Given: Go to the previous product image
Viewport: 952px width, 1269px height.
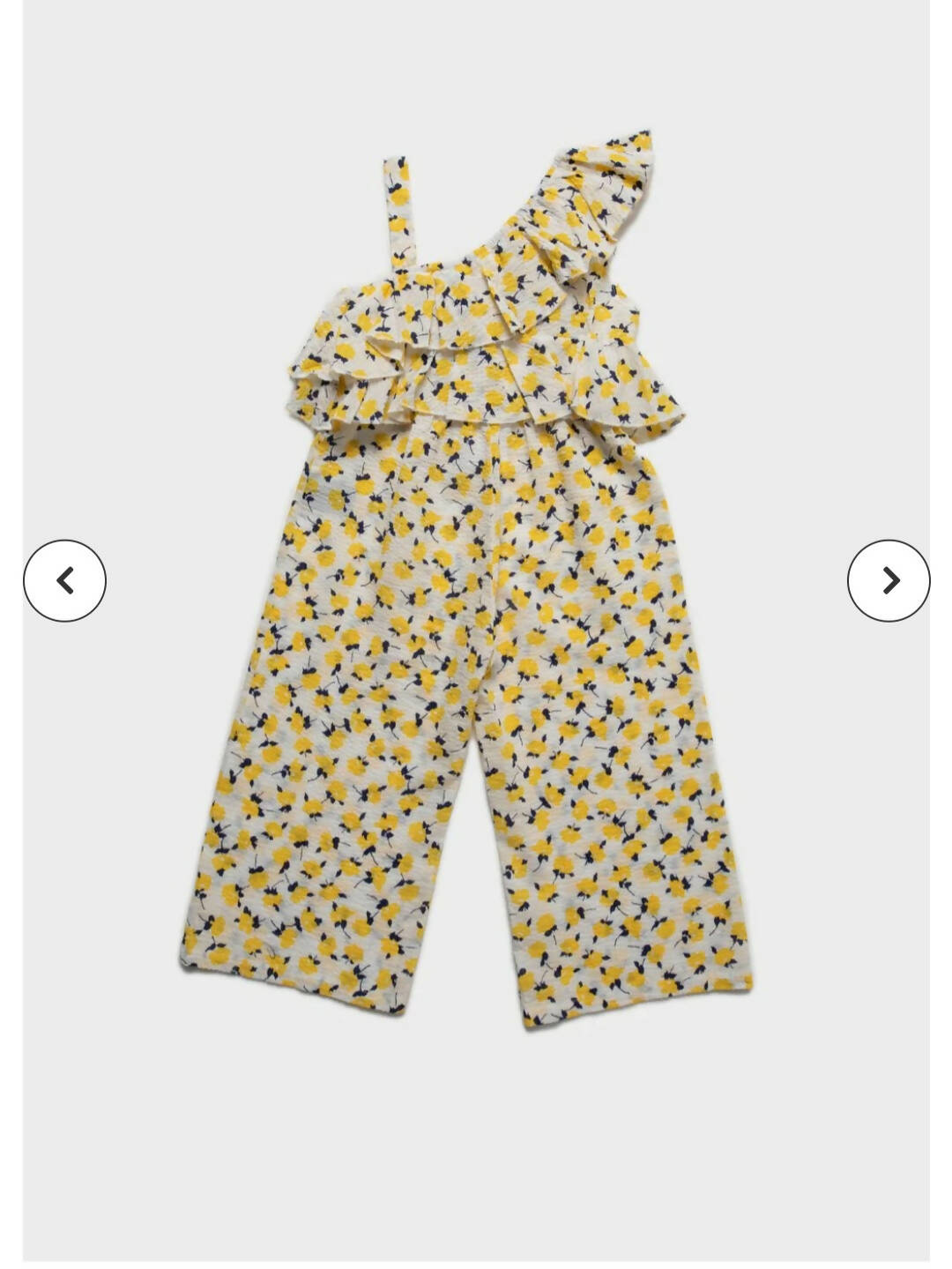Looking at the screenshot, I should 64,580.
